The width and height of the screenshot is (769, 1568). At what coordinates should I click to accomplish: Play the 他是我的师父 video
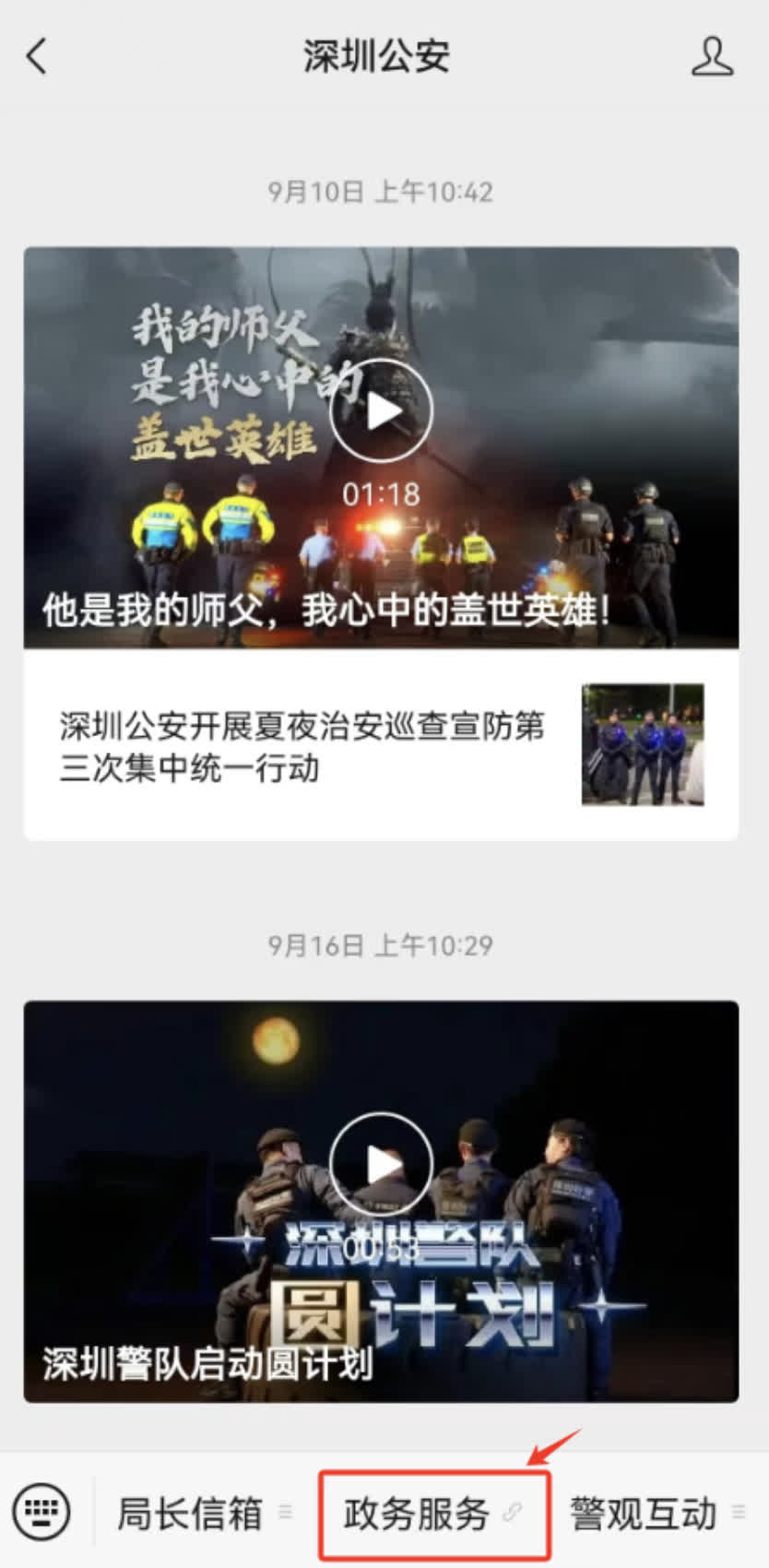381,411
